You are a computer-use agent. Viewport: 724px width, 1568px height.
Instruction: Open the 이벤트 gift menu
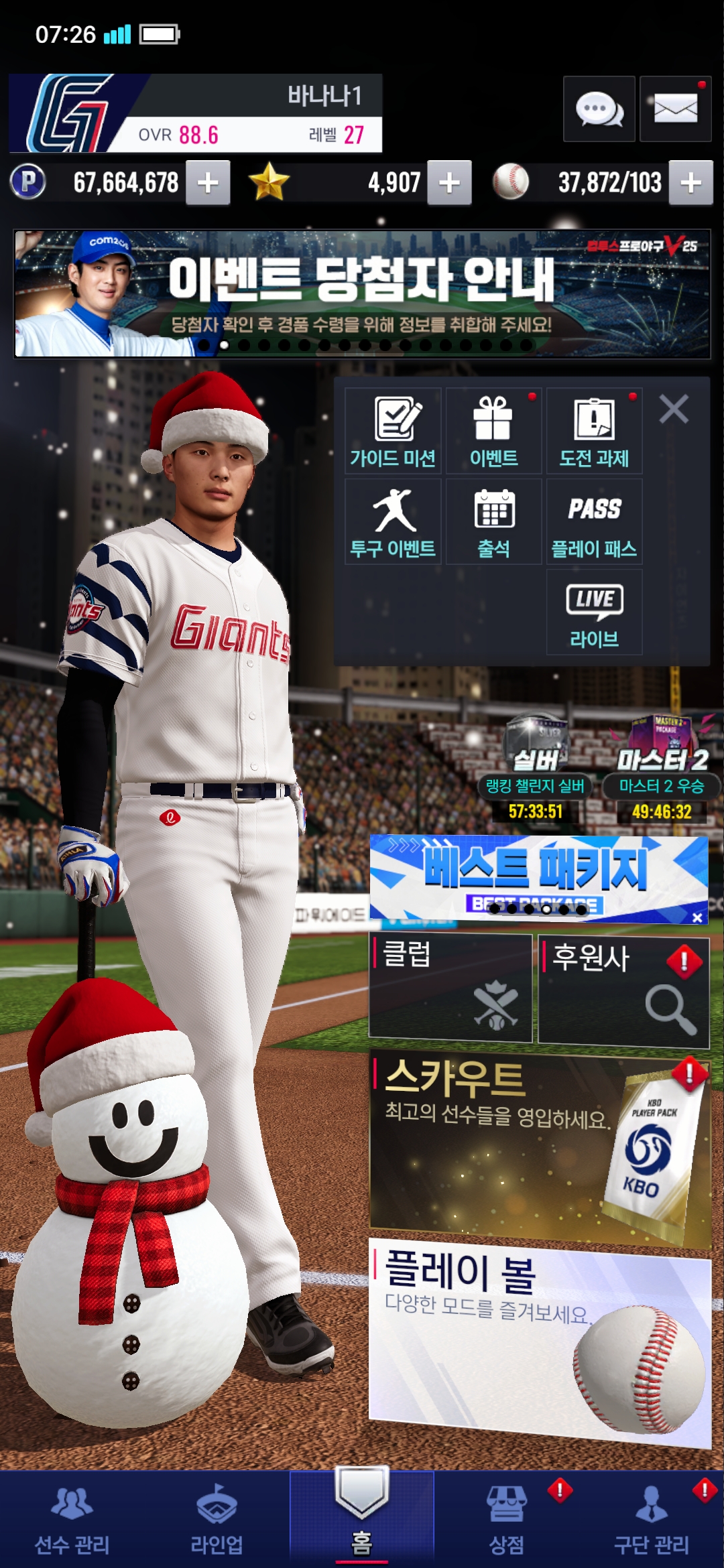coord(493,431)
